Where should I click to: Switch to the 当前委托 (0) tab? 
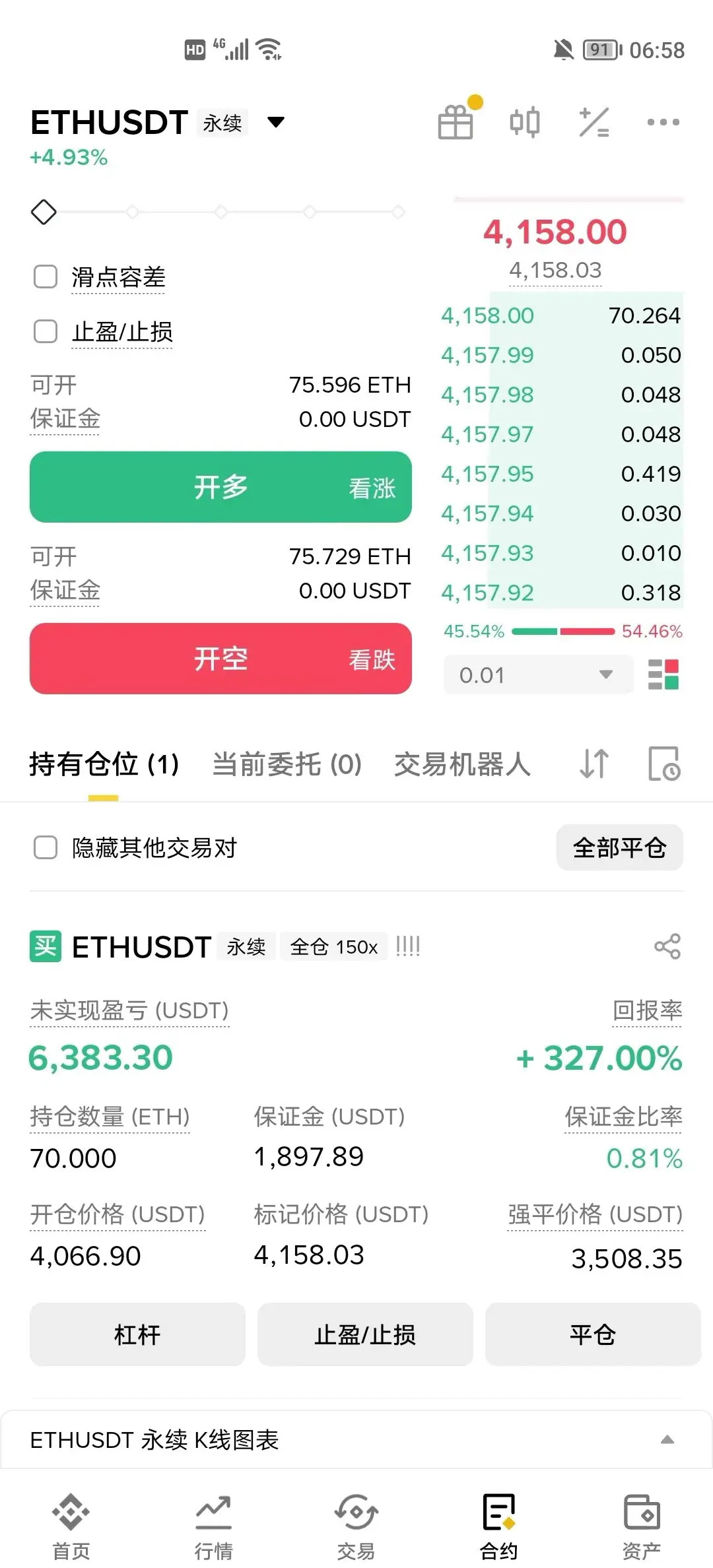(287, 764)
